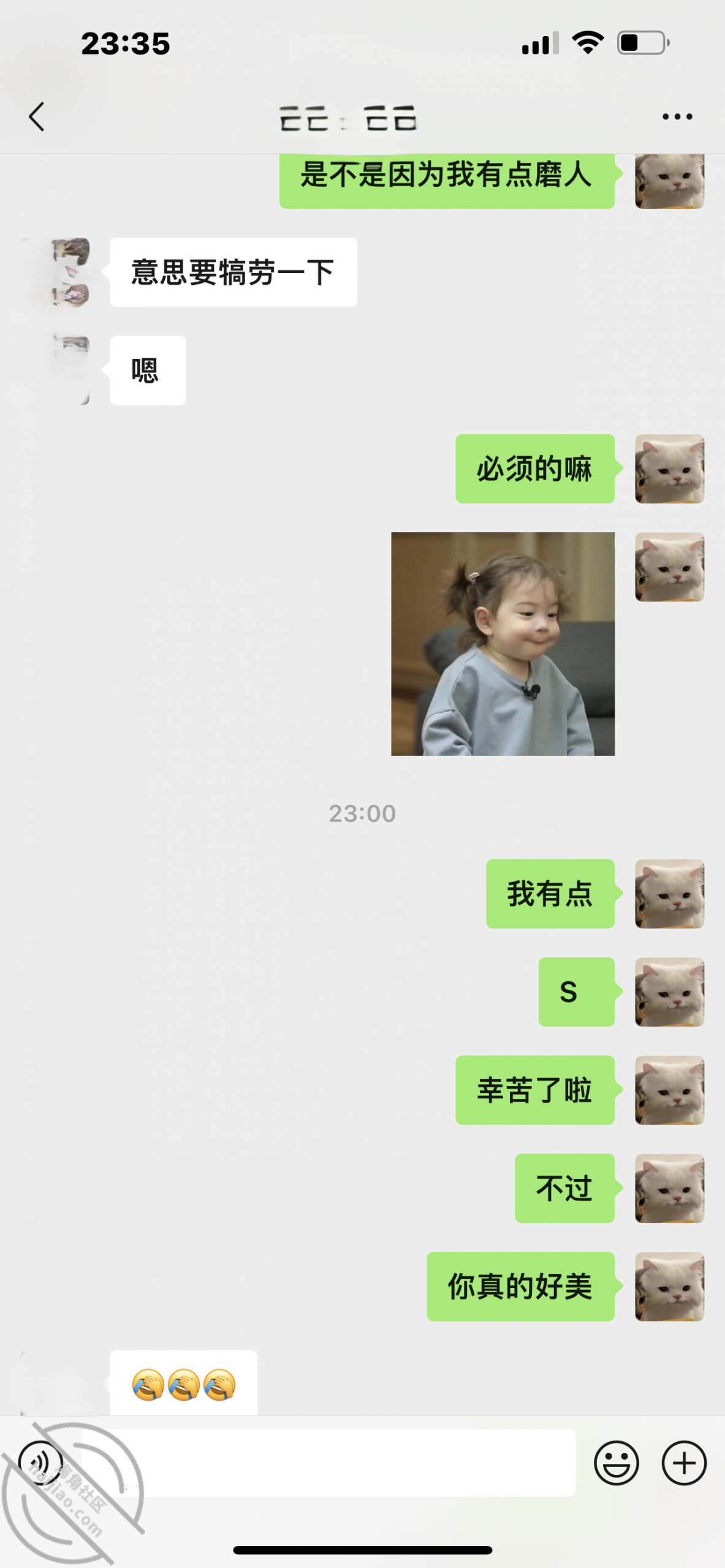The width and height of the screenshot is (725, 1568).
Task: Go back to the chat list
Action: (x=37, y=116)
